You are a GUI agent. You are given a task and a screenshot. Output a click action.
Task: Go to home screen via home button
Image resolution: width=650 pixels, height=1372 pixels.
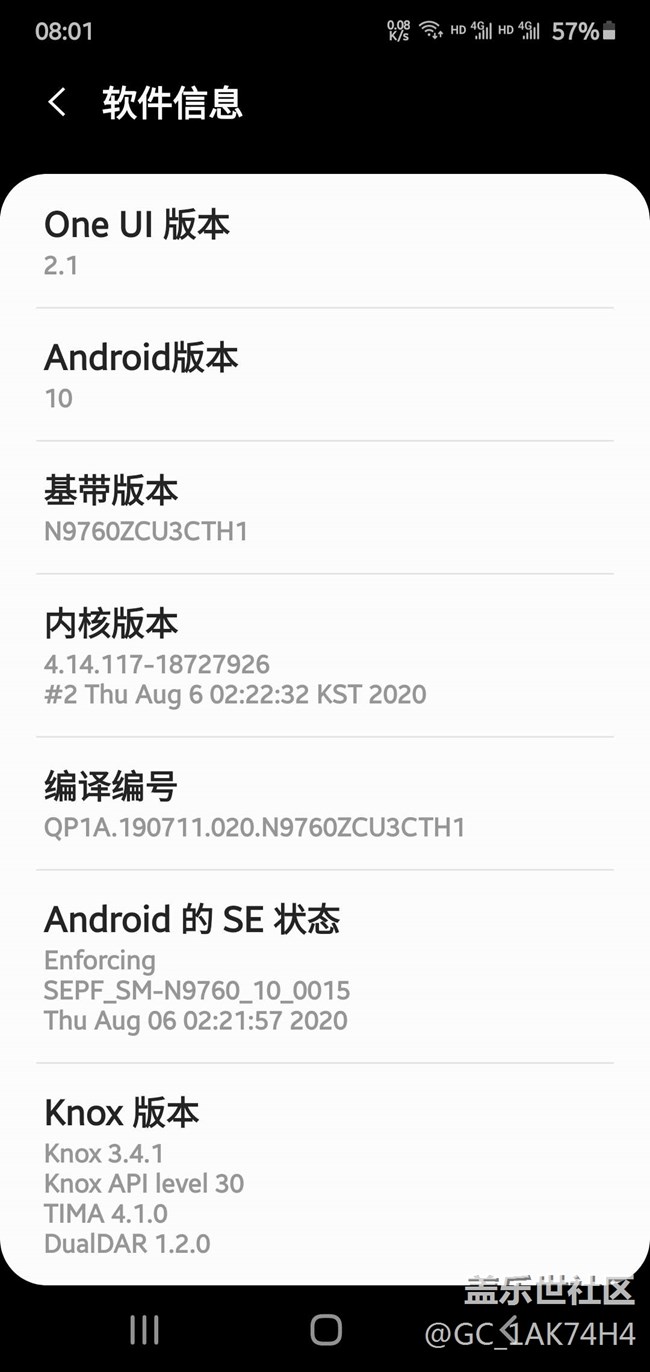[x=326, y=1329]
